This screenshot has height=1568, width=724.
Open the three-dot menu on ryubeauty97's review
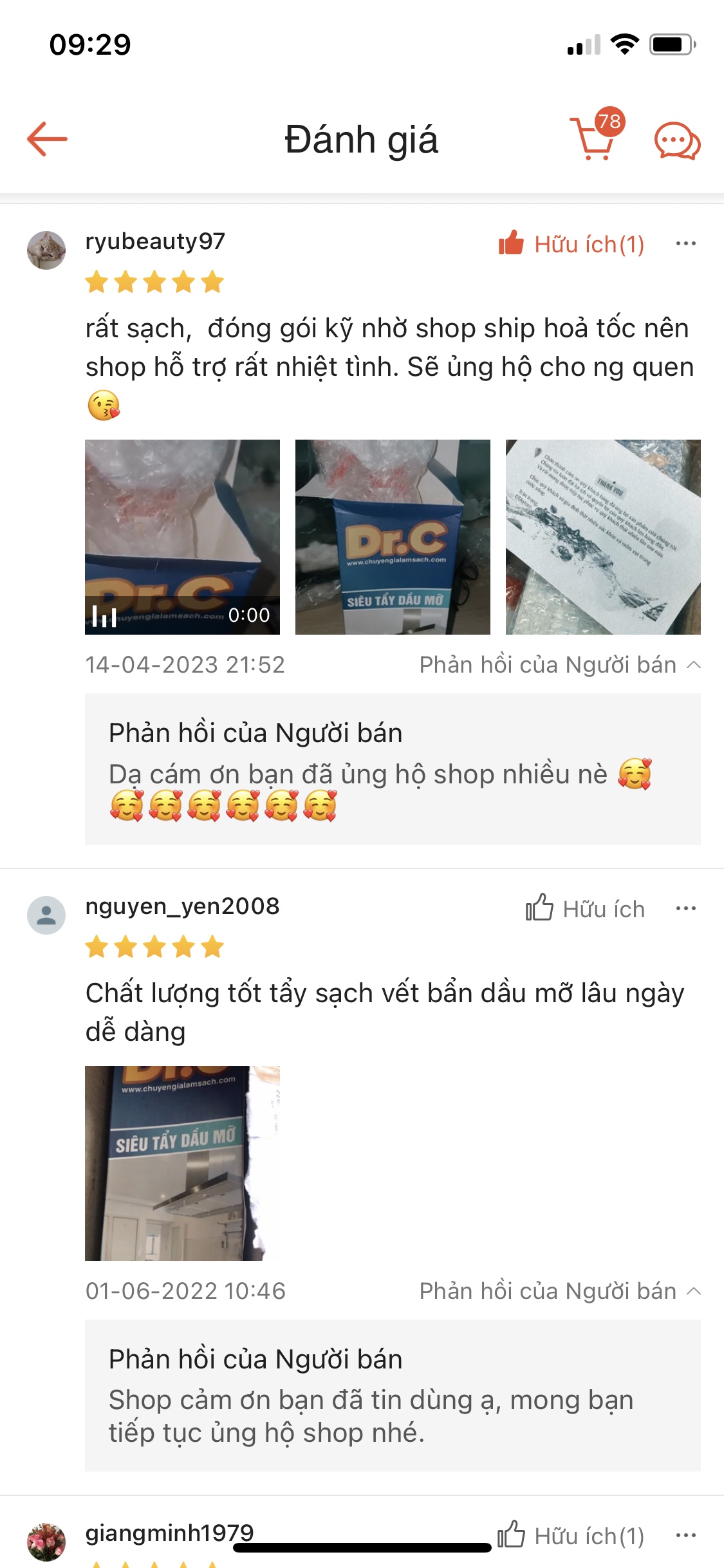click(x=685, y=244)
